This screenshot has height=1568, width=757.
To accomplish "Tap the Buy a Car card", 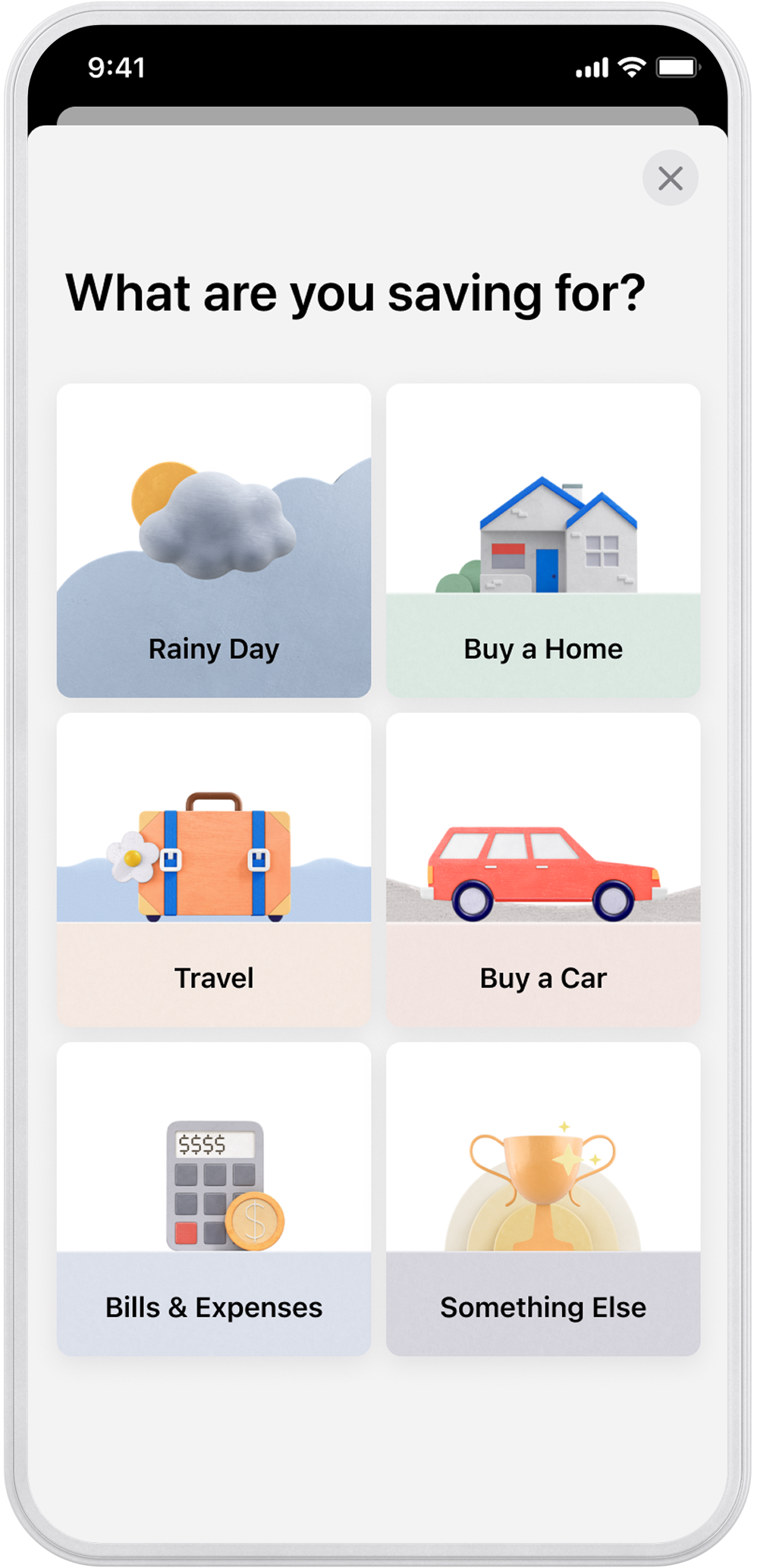I will click(543, 870).
